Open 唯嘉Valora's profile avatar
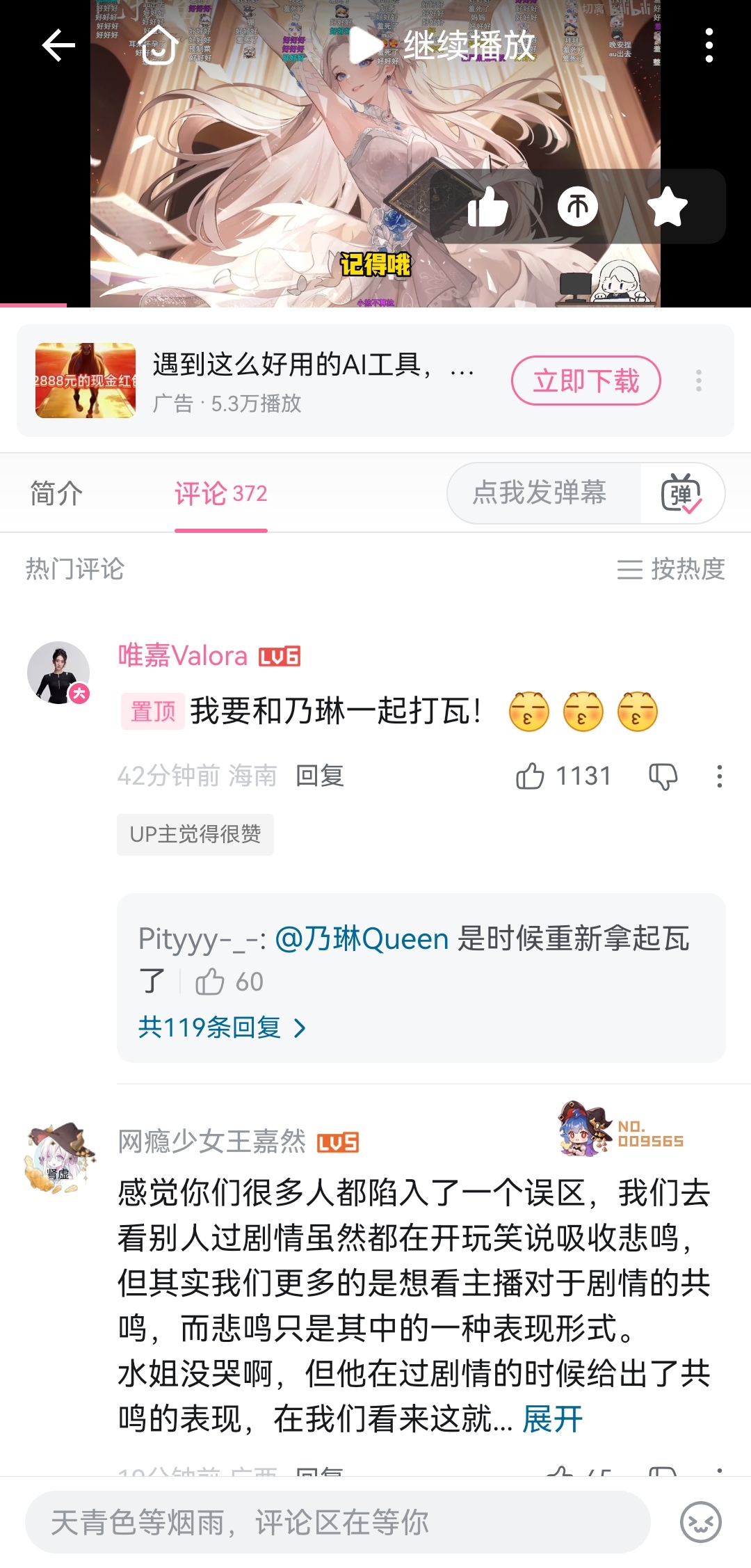Screen dimensions: 751x1568 (58, 672)
